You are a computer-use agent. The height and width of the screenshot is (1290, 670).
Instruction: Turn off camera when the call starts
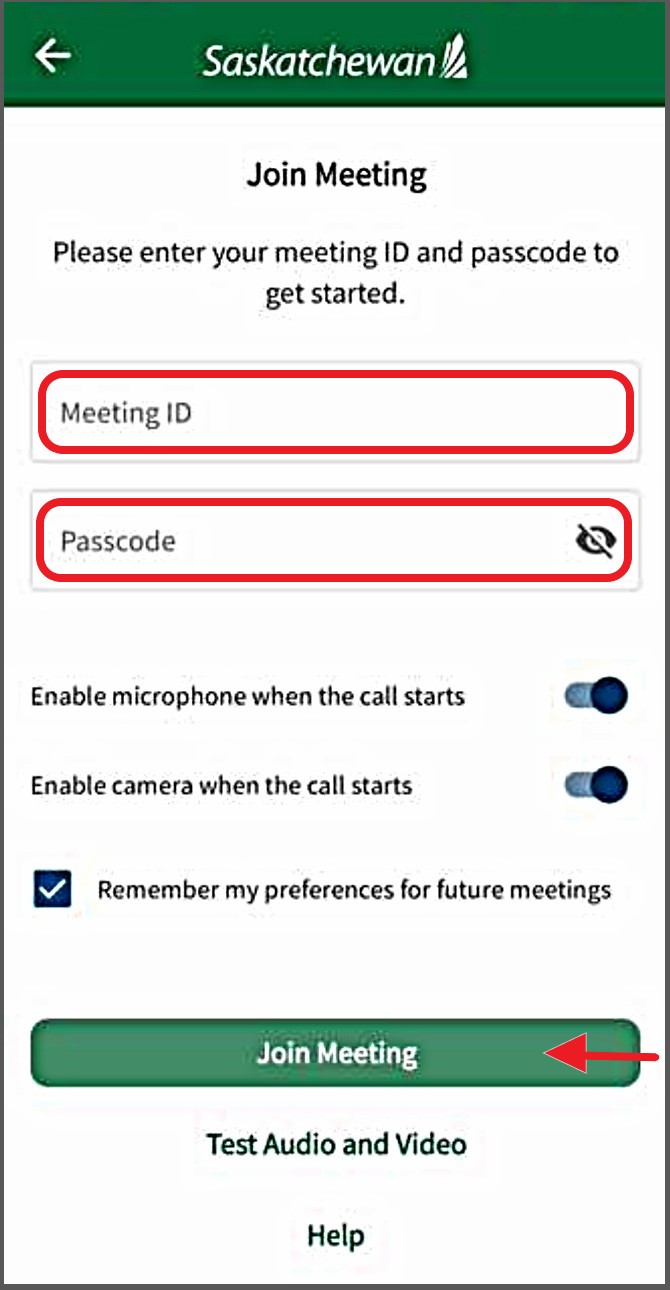pos(597,785)
